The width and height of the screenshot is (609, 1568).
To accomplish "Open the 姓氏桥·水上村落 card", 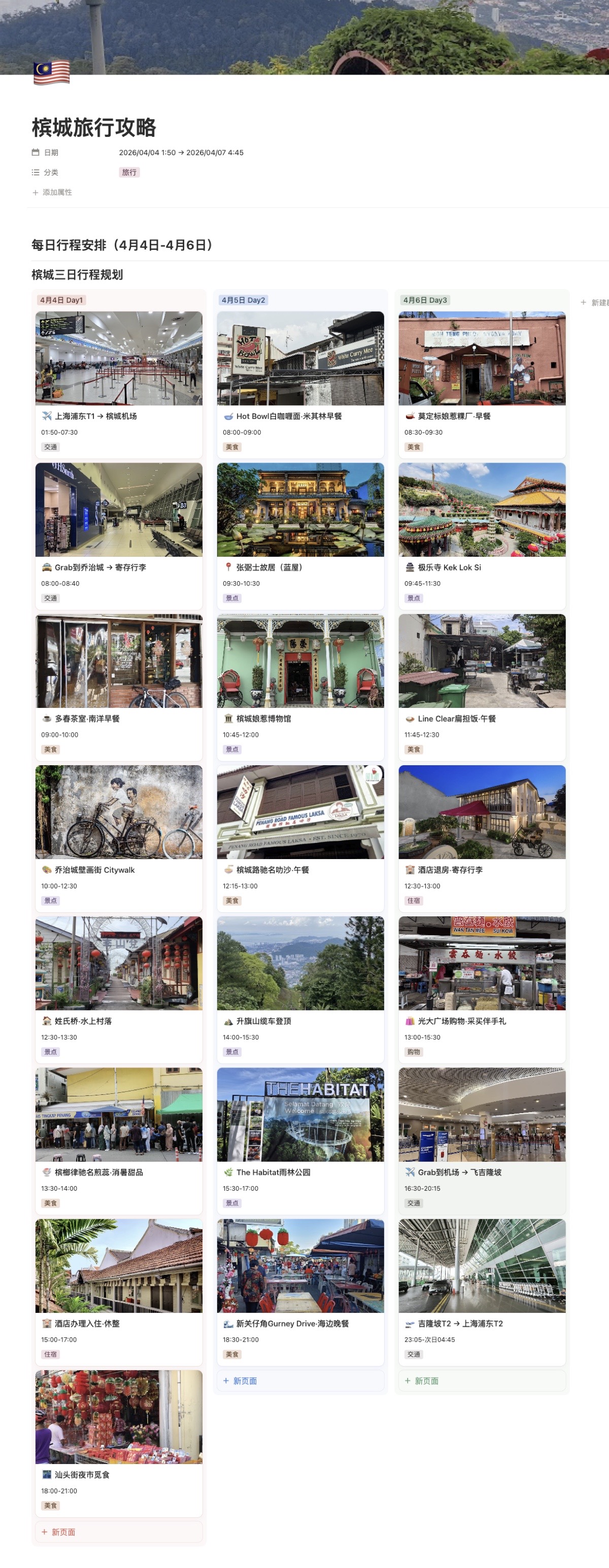I will coord(83,1021).
